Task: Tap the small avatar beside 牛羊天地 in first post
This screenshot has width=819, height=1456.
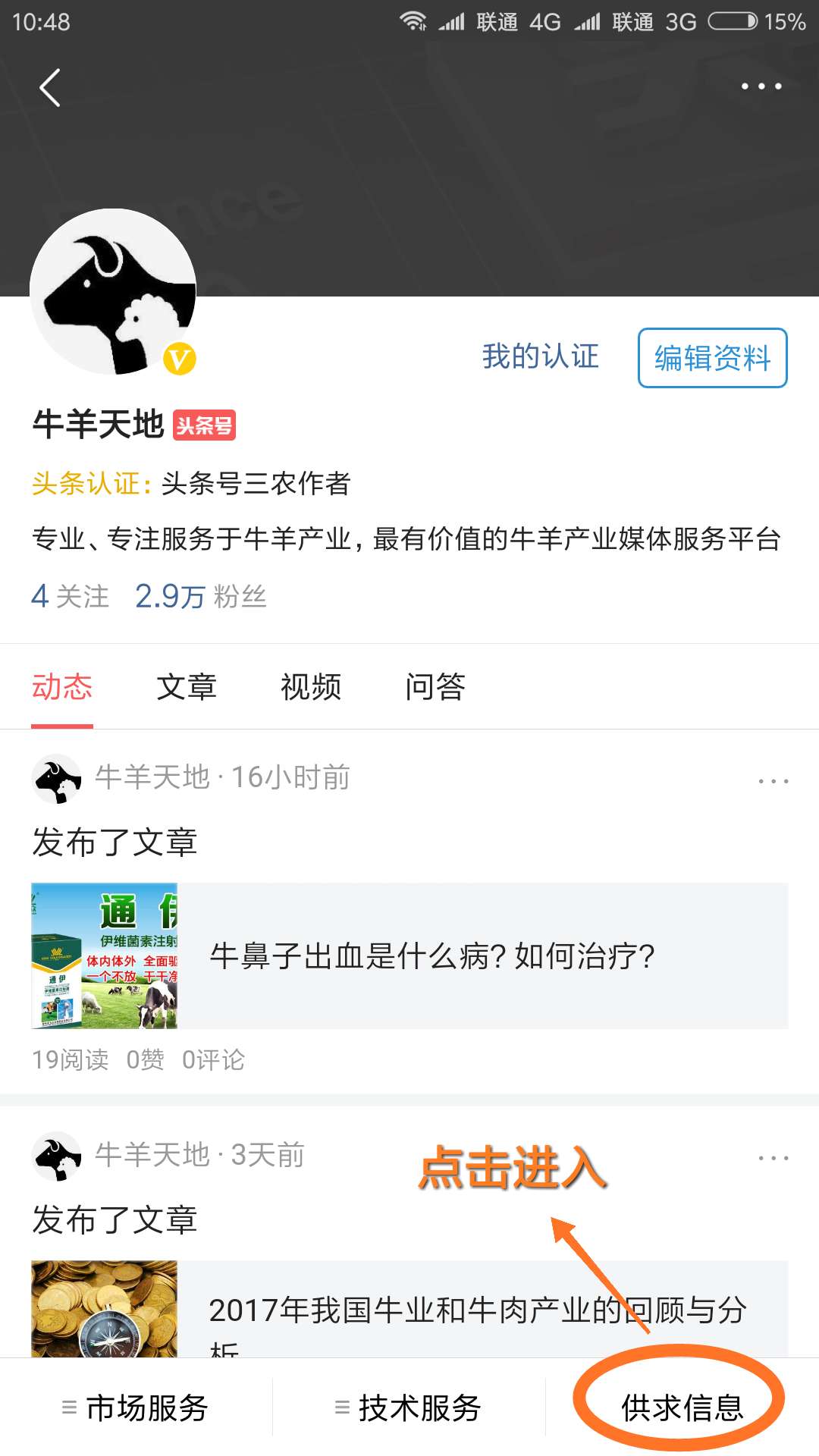Action: tap(57, 781)
